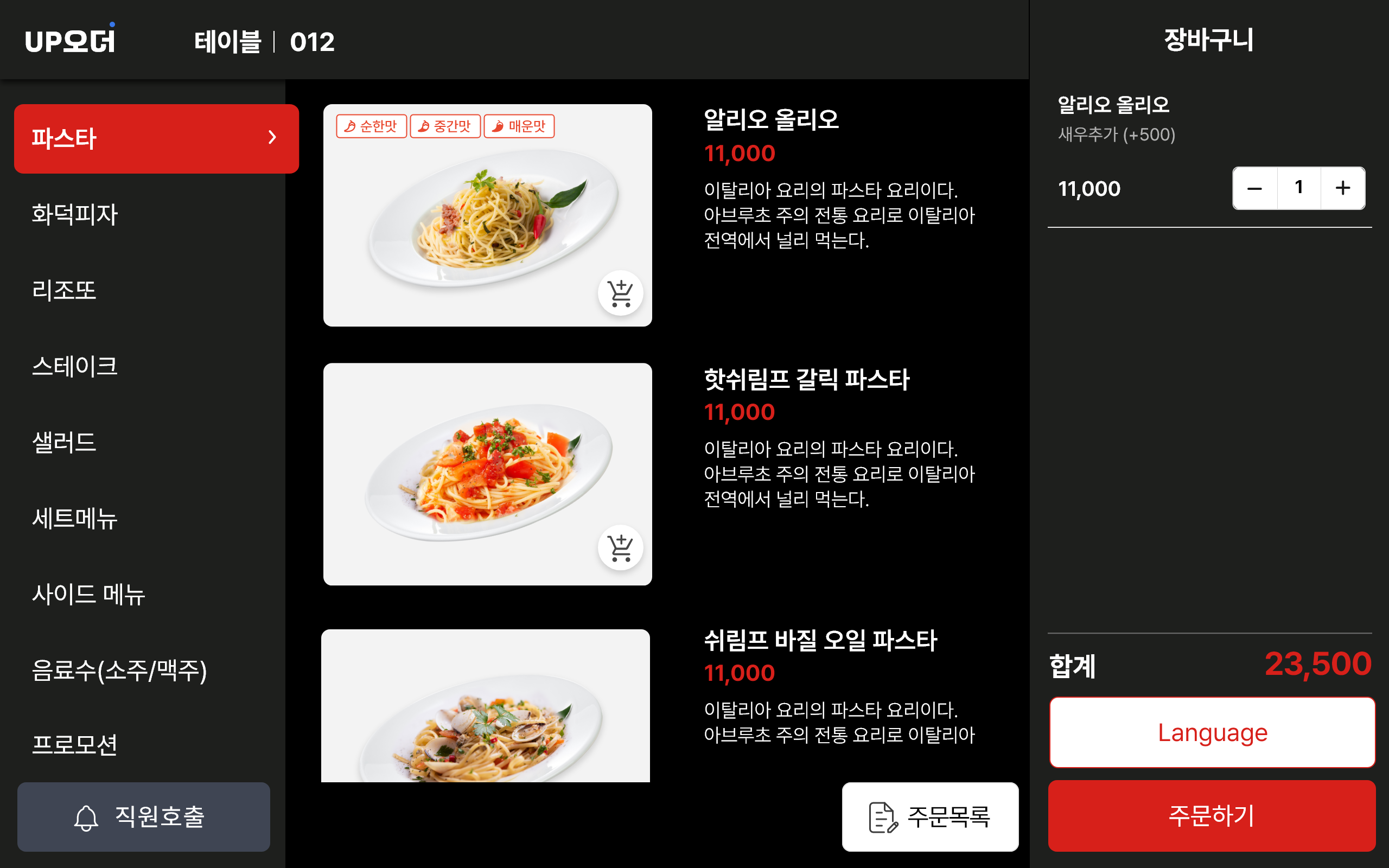Call staff with 직원호출 button

(x=143, y=816)
